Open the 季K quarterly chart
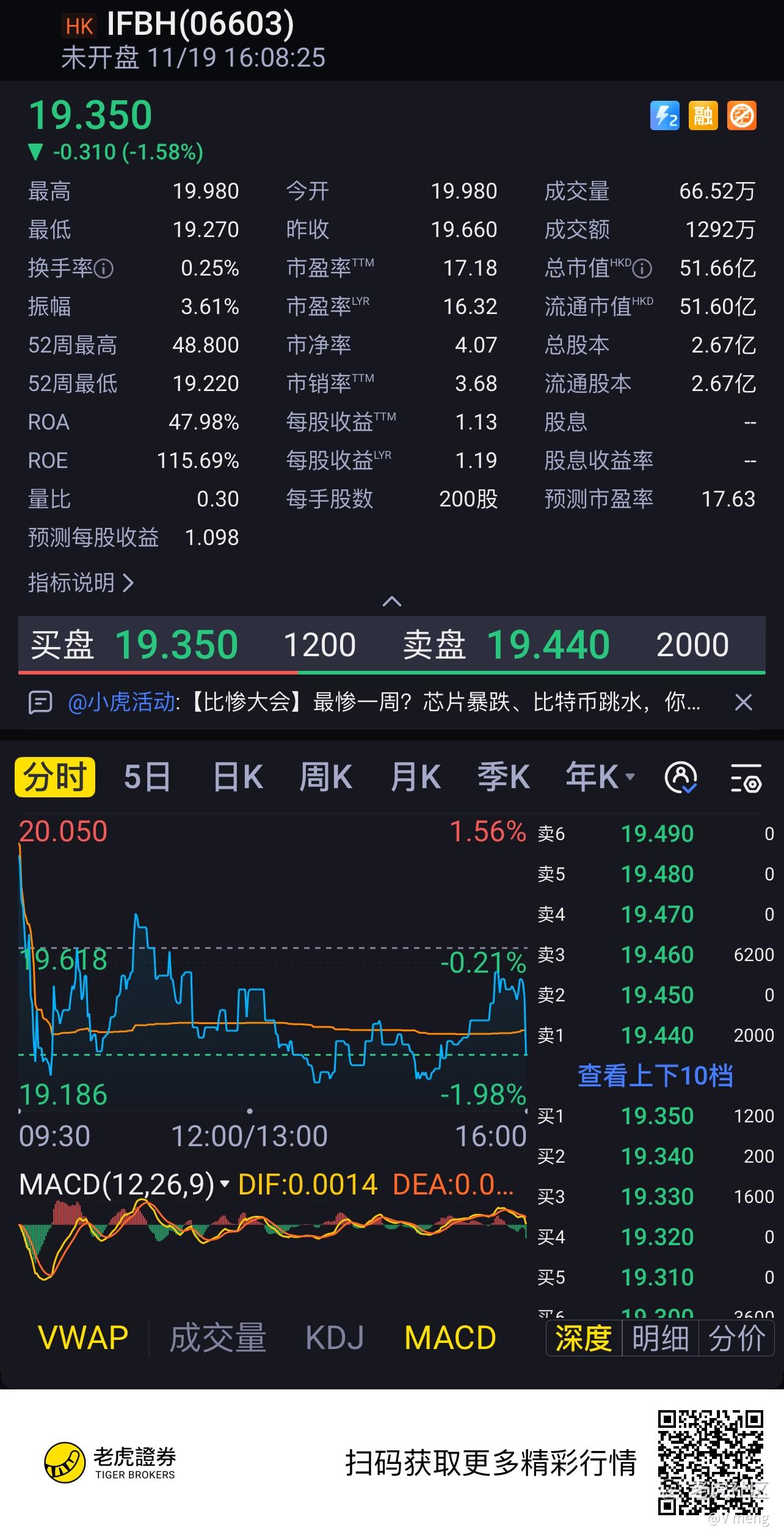 click(504, 778)
